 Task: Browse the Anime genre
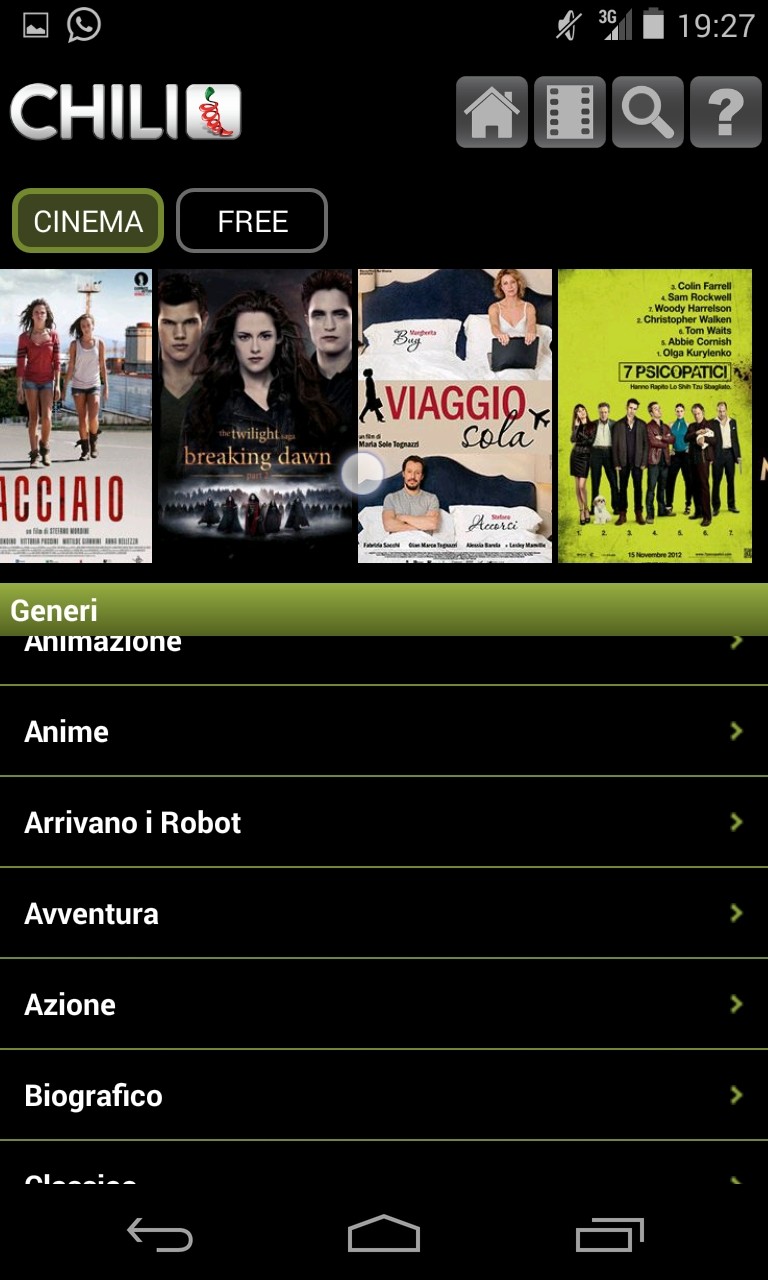[x=384, y=731]
